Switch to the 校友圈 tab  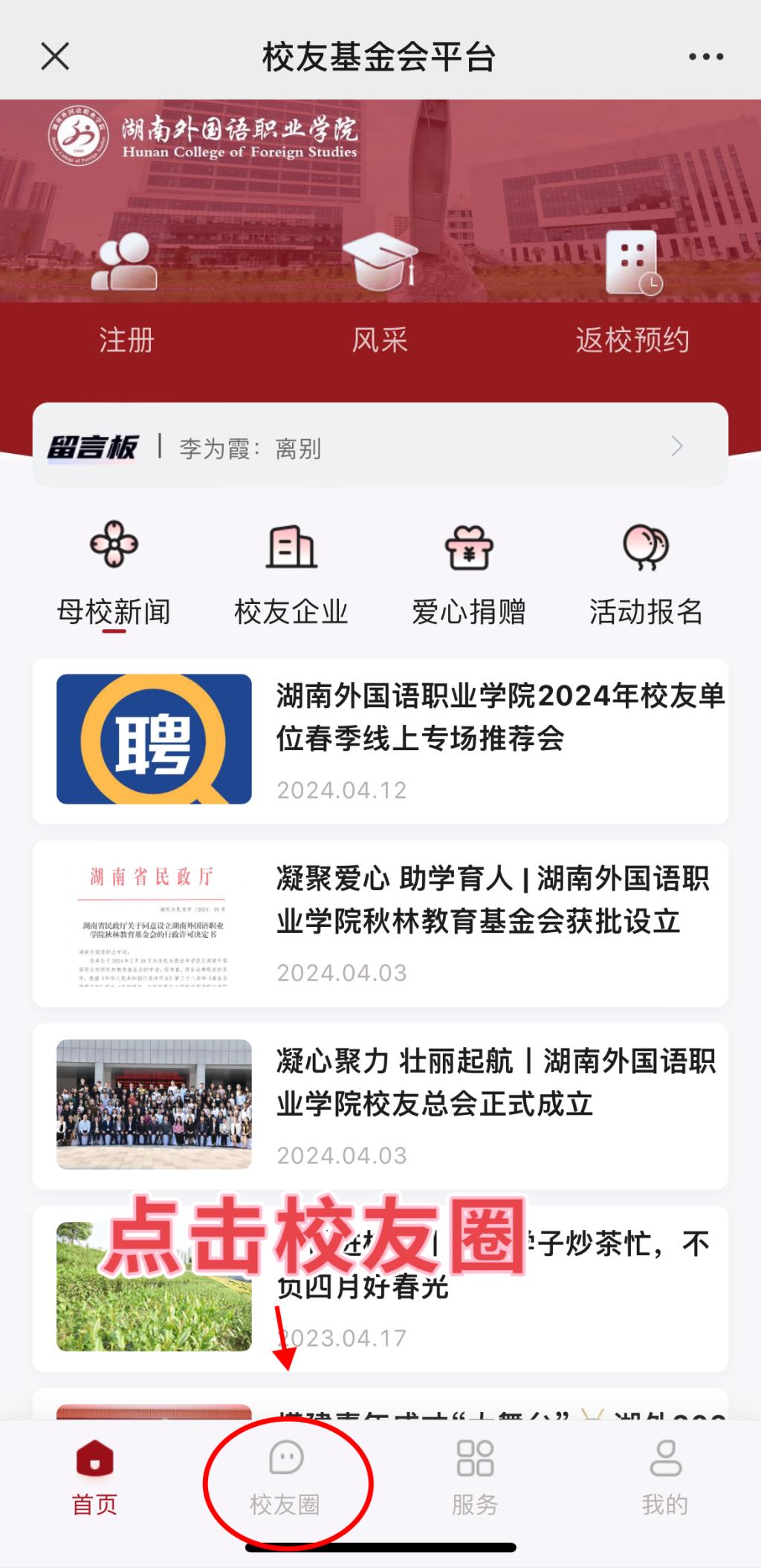[285, 1480]
